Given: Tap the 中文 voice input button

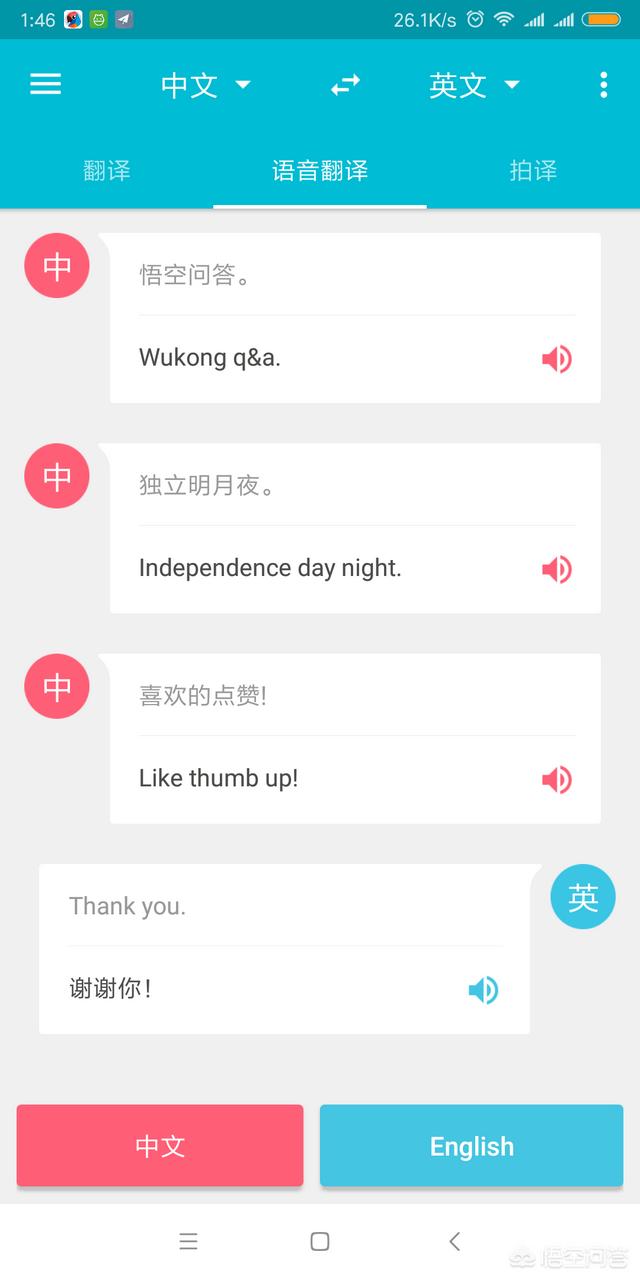Looking at the screenshot, I should [x=160, y=1146].
